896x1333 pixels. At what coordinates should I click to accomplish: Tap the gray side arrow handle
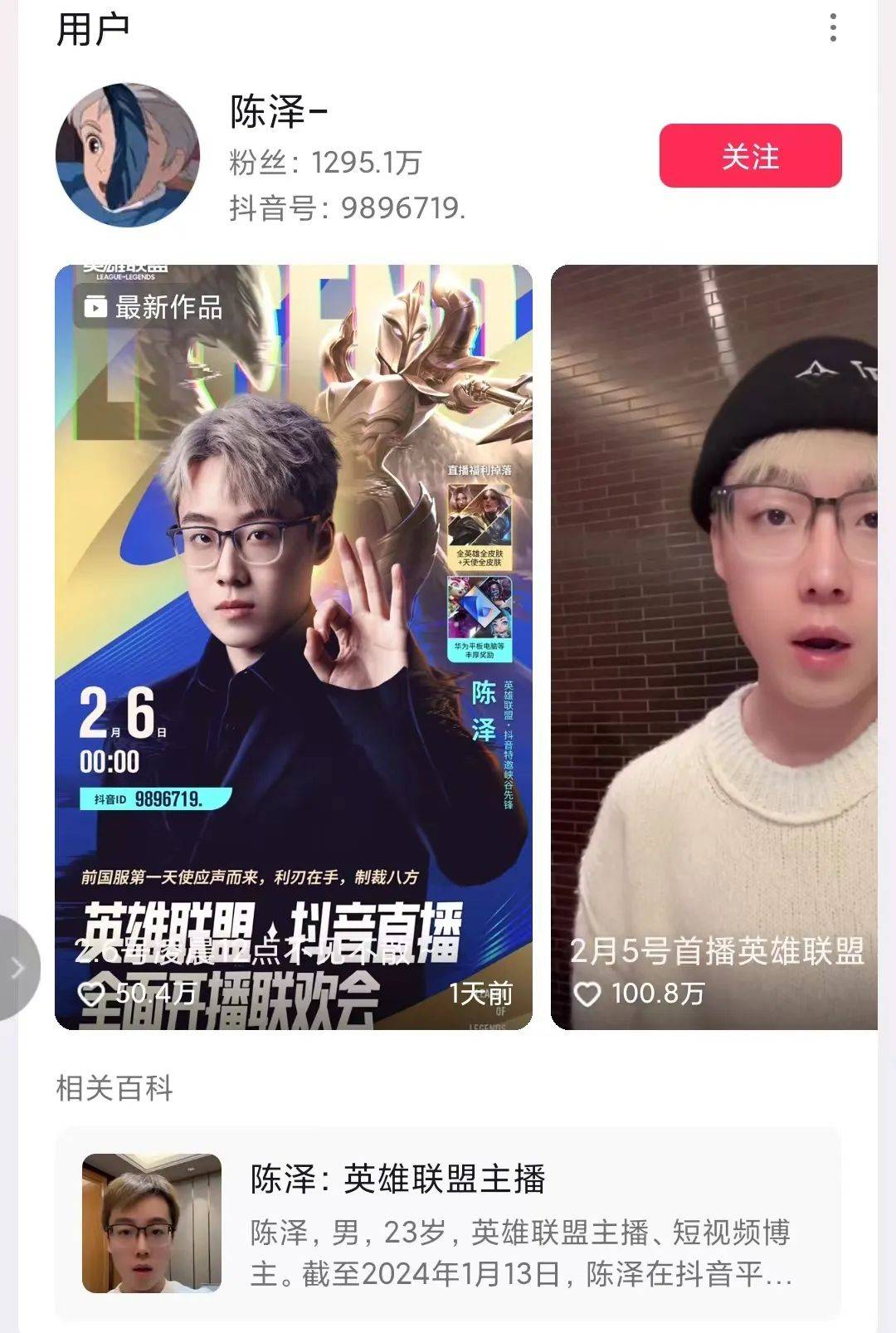click(18, 968)
